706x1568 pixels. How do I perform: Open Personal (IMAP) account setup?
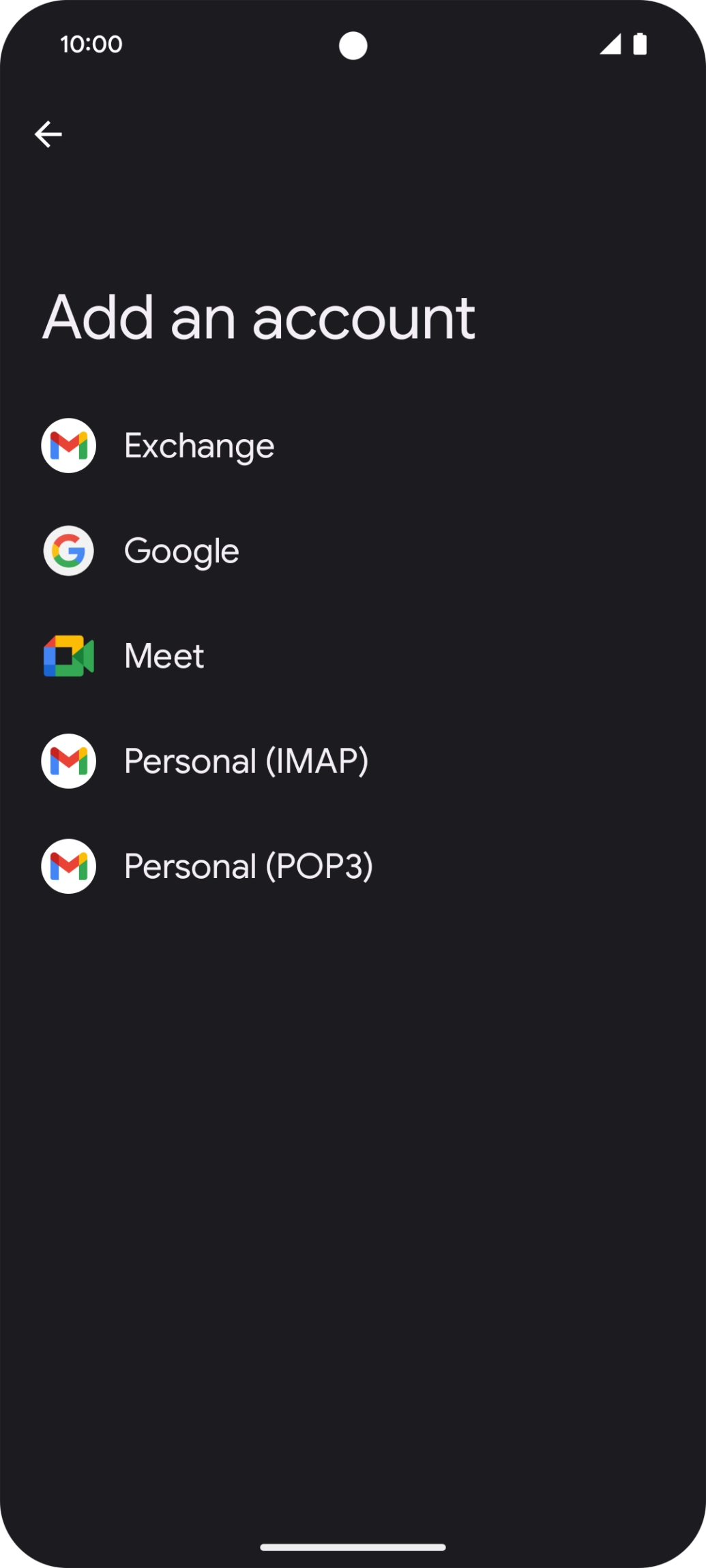pyautogui.click(x=246, y=761)
